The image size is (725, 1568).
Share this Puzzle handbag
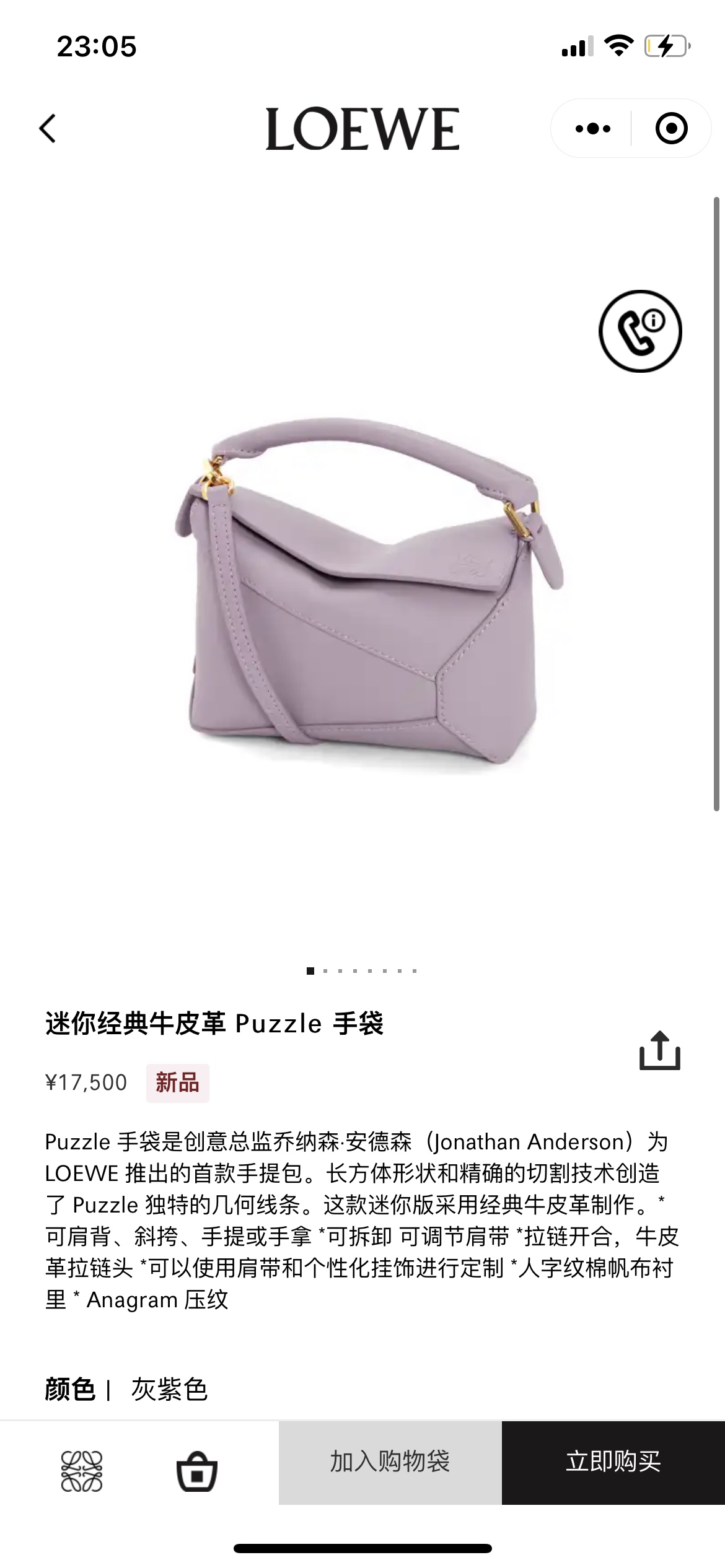(x=659, y=1050)
